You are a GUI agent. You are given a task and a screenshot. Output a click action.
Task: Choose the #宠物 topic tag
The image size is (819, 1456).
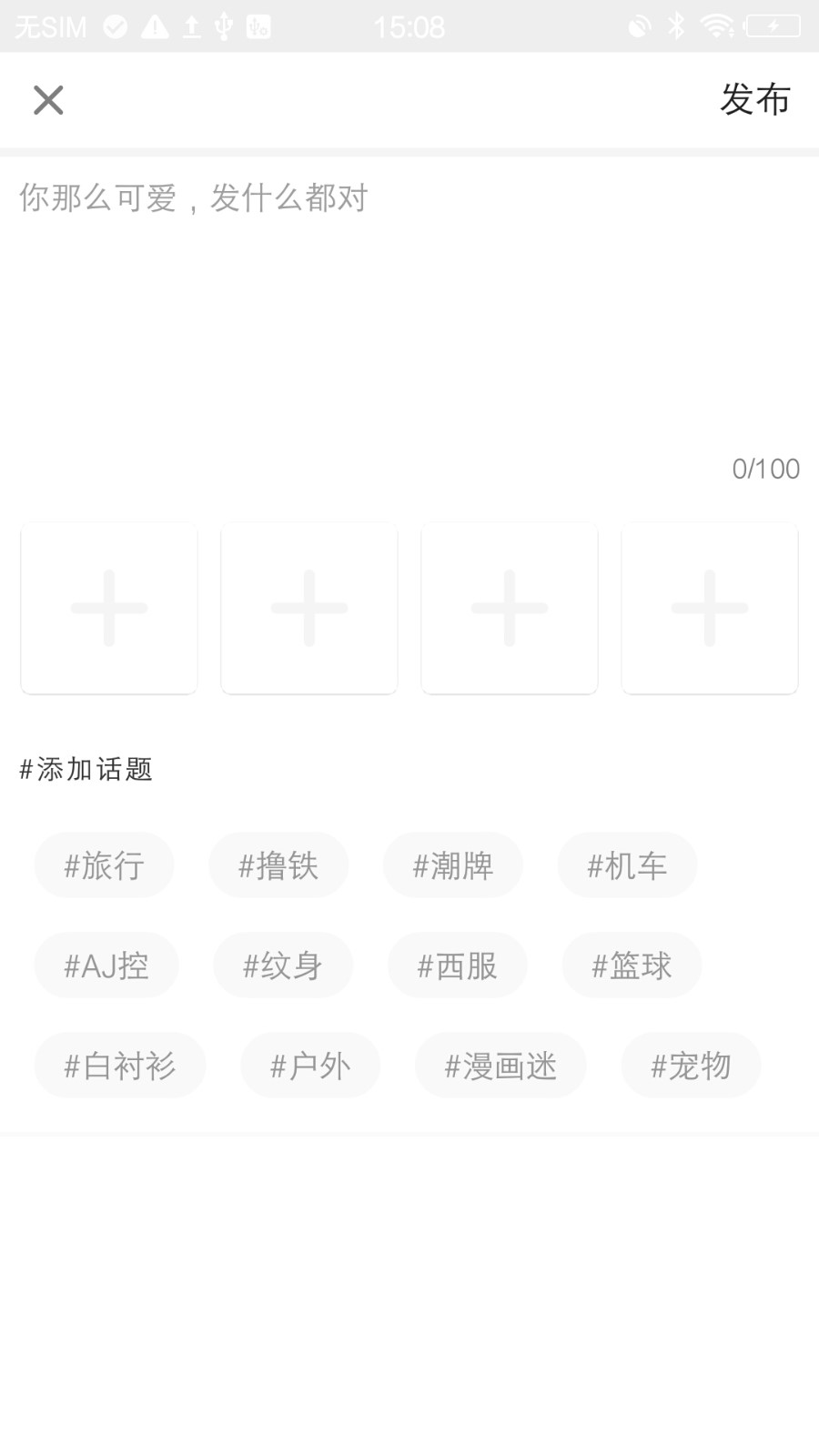tap(691, 1065)
